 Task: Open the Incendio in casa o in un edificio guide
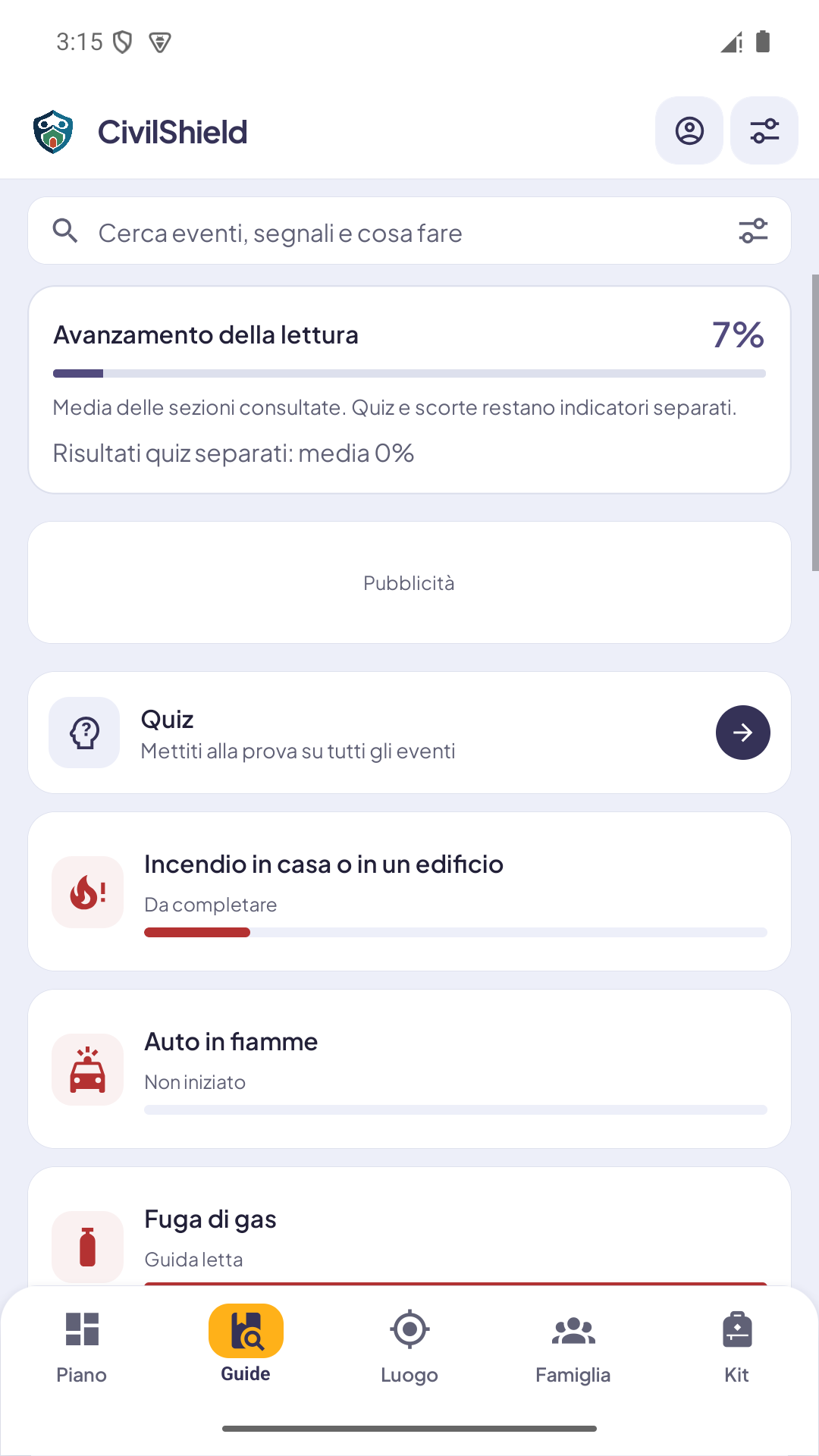[x=409, y=892]
